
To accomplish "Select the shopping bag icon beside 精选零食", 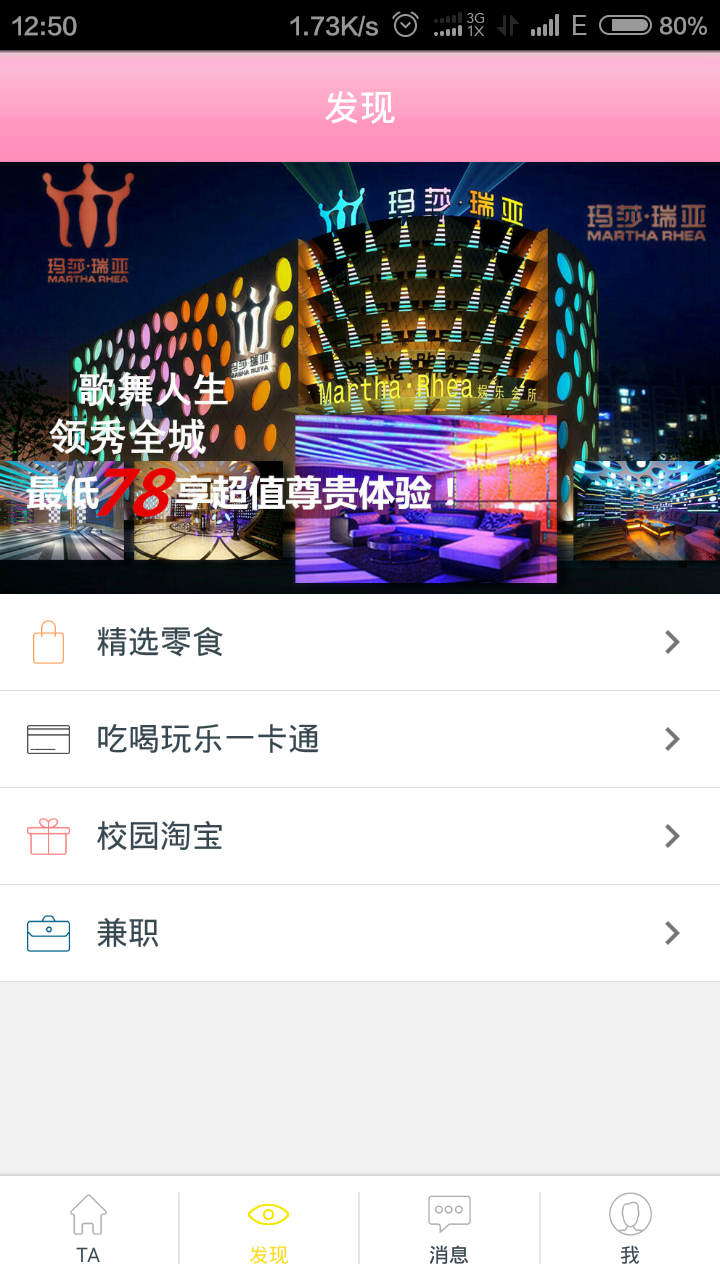I will [x=47, y=642].
